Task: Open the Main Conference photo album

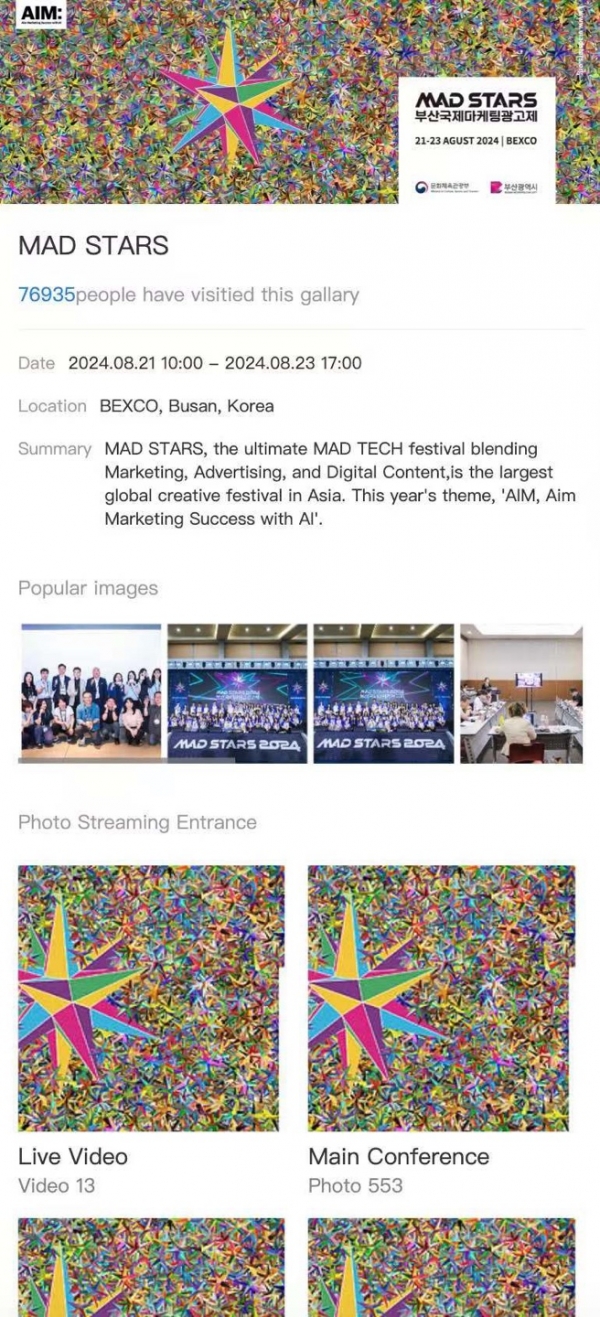Action: (441, 998)
